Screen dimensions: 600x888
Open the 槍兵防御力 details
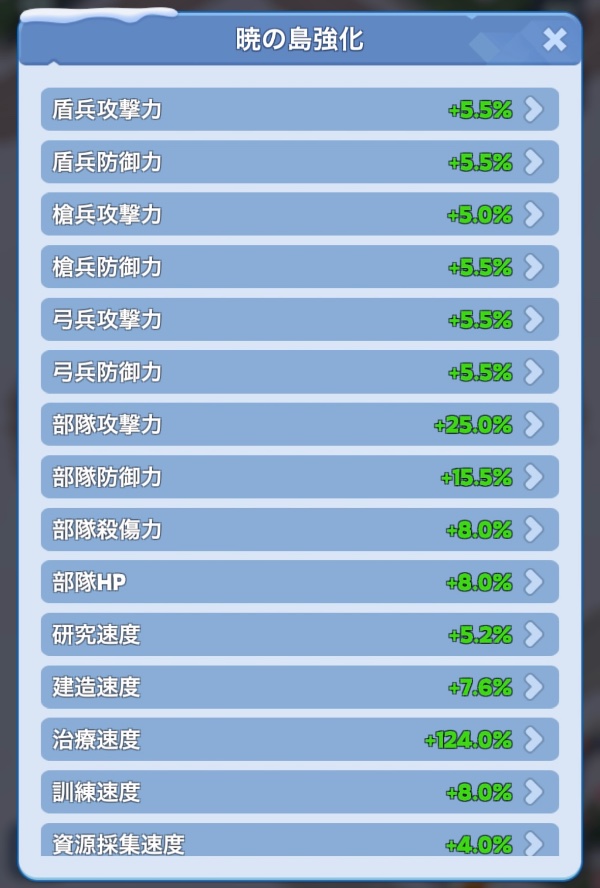pos(300,267)
